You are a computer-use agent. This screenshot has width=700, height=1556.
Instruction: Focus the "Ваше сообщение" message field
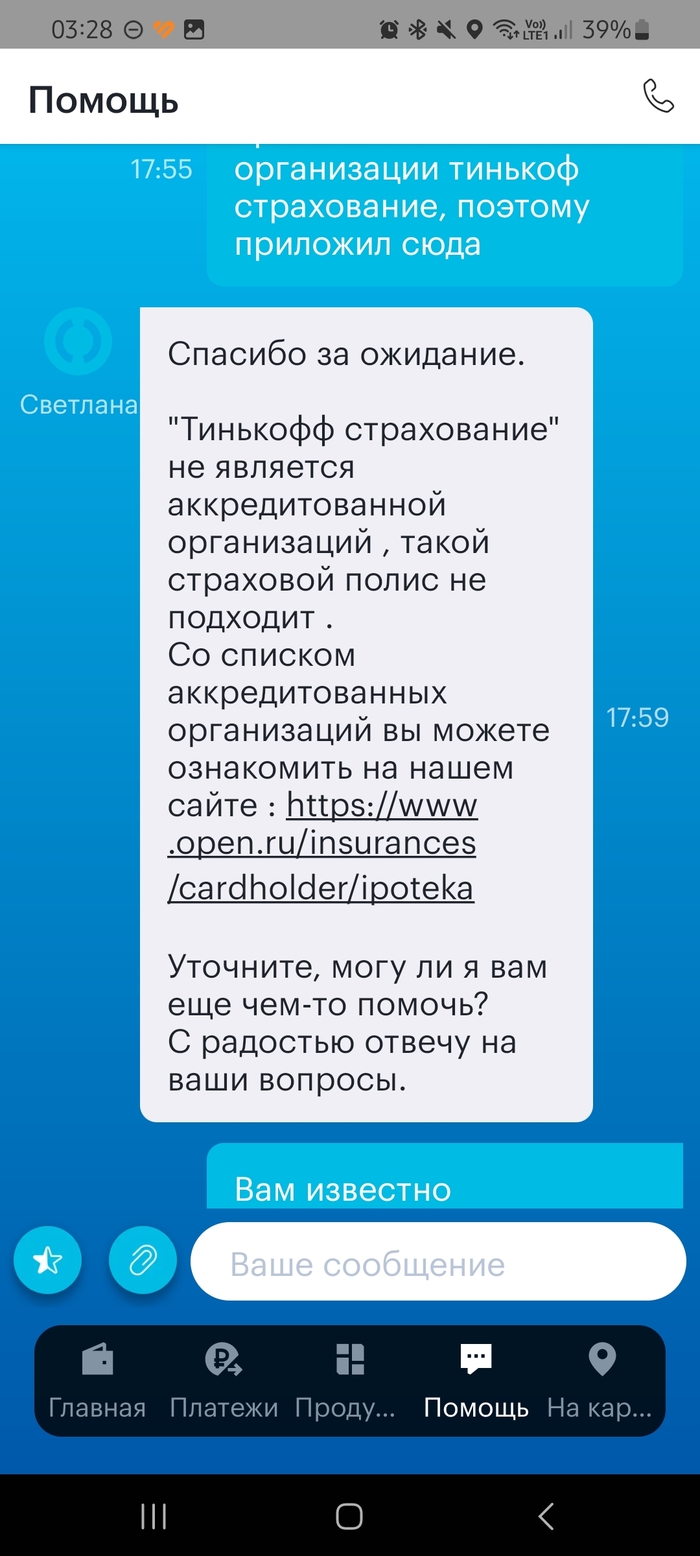438,1263
